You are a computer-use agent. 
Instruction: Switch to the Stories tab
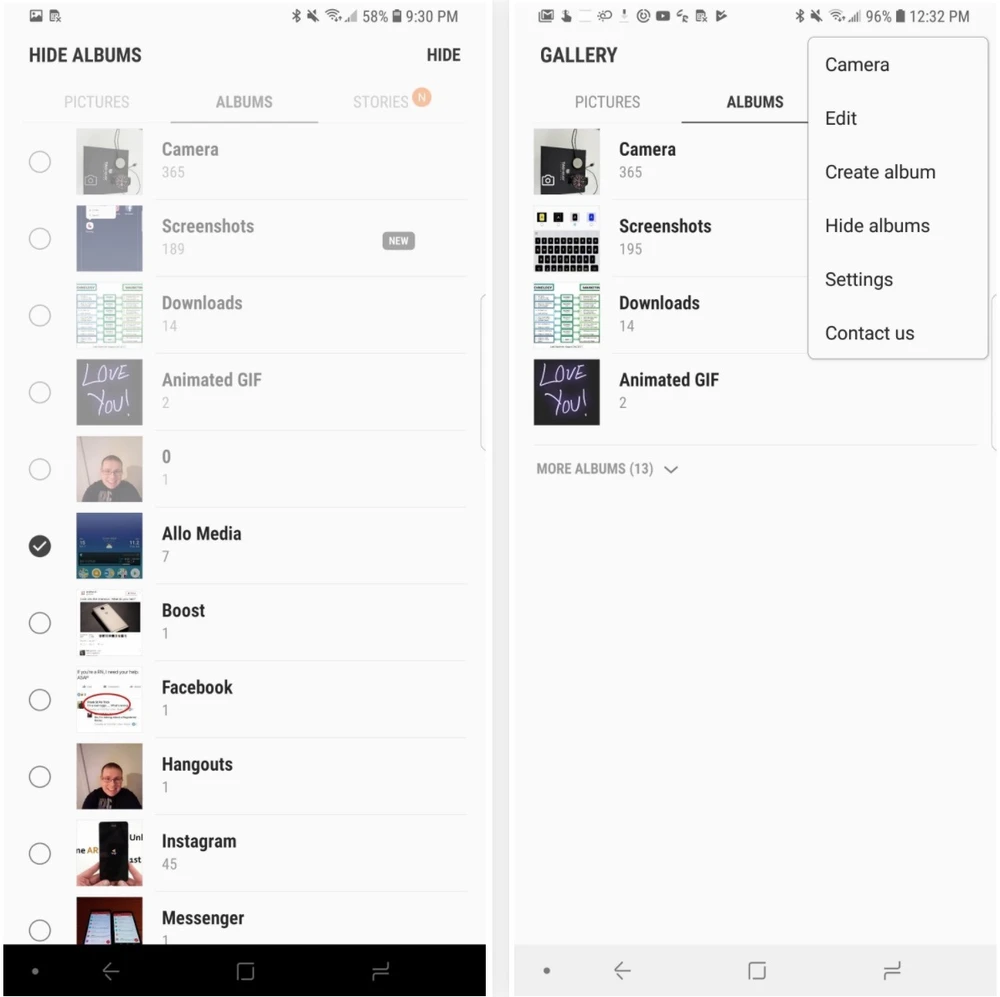click(x=381, y=102)
